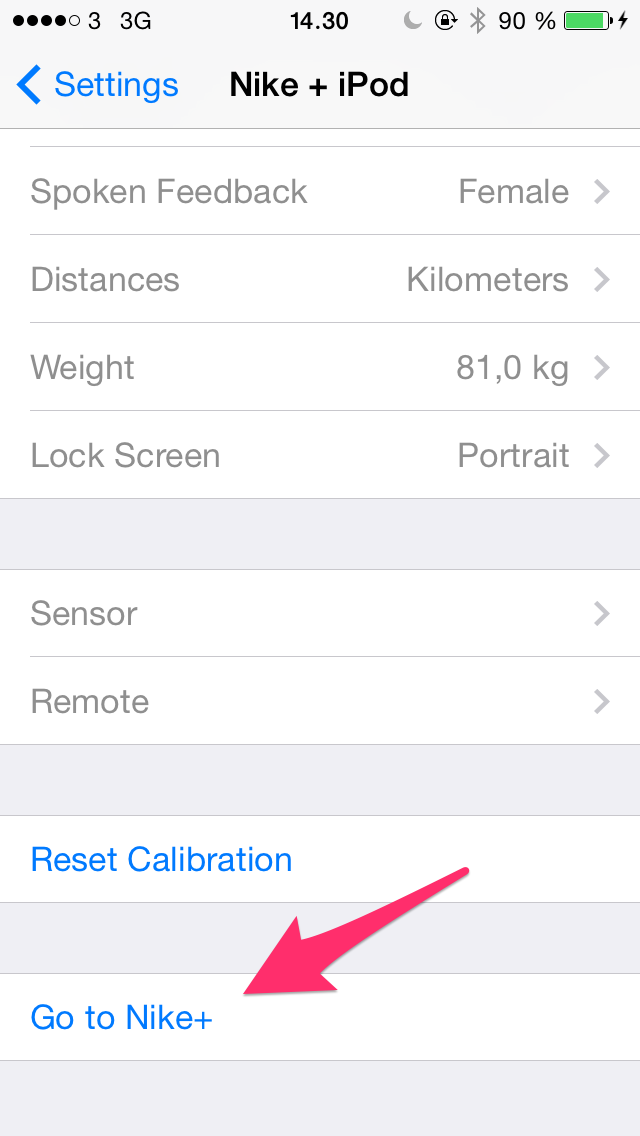Go back to Settings
640x1136 pixels.
pos(98,85)
